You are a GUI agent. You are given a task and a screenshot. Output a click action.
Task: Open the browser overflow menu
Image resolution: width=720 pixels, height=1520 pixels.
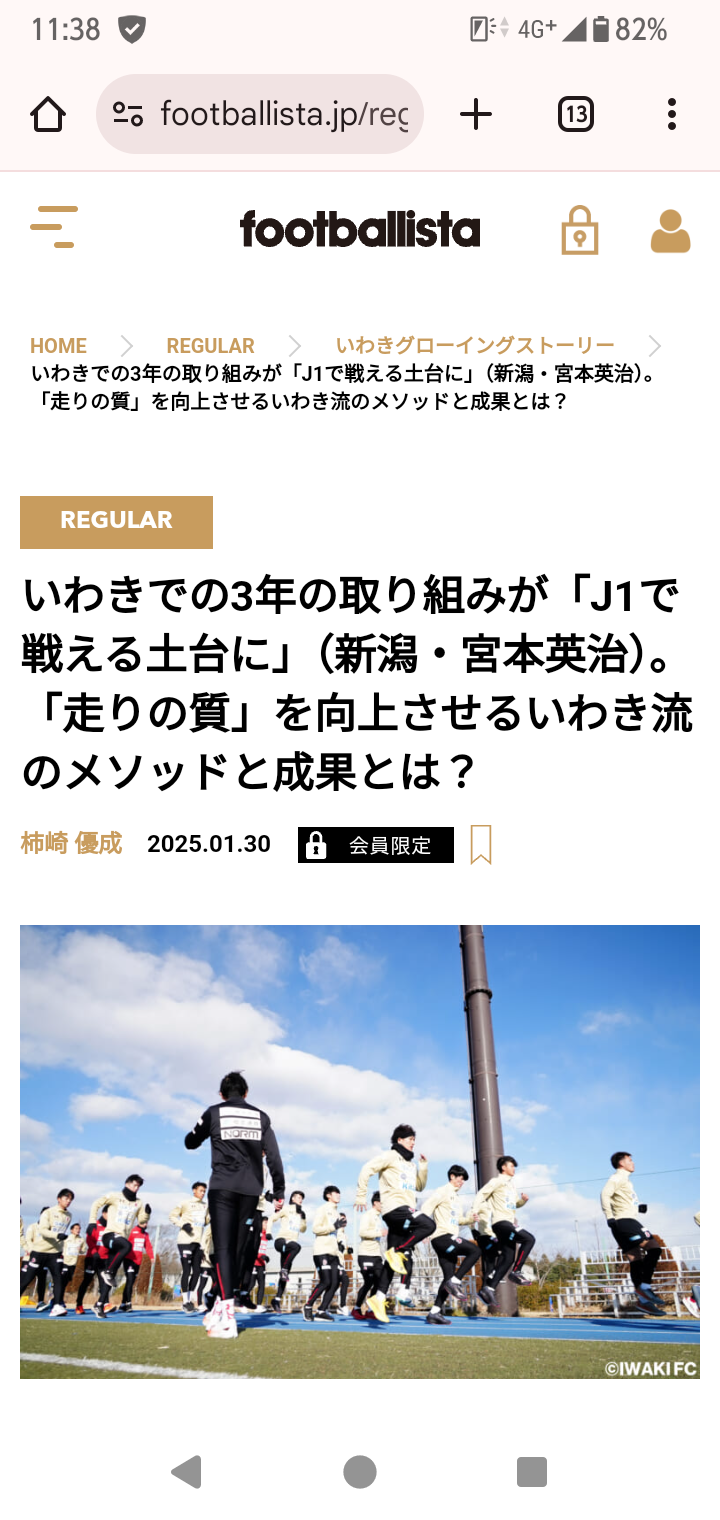click(x=672, y=114)
